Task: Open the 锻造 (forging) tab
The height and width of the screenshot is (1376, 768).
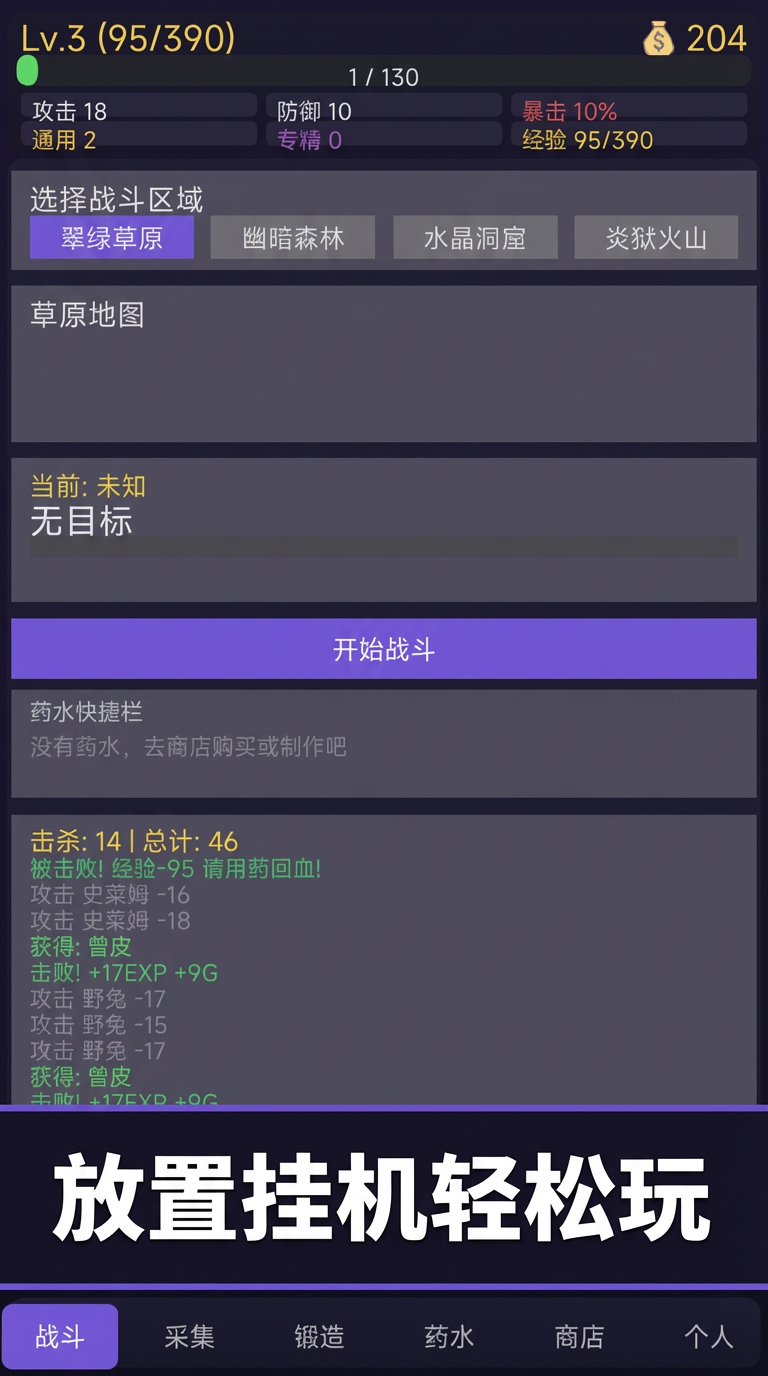Action: [x=319, y=1336]
